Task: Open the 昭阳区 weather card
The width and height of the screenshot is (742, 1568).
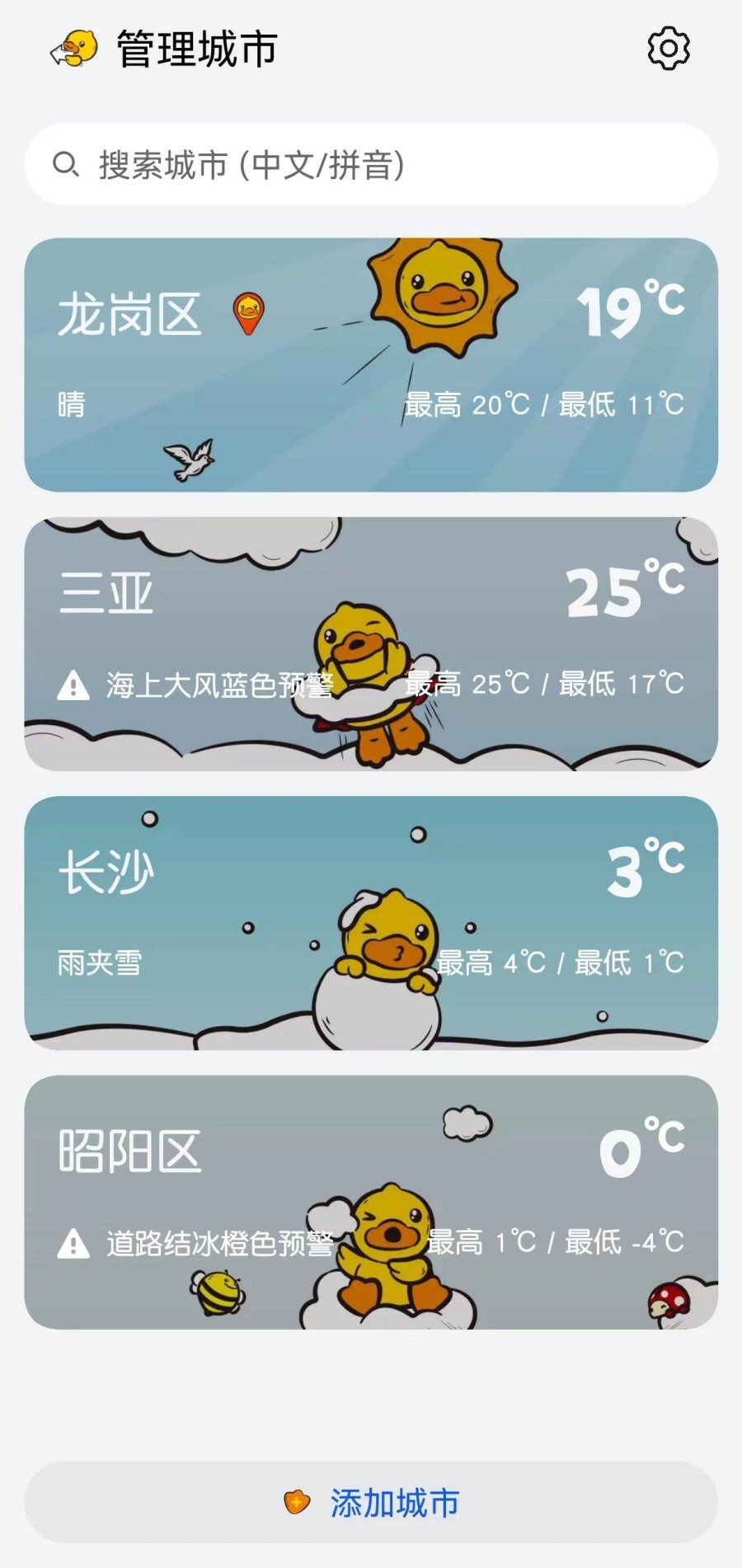Action: 371,1202
